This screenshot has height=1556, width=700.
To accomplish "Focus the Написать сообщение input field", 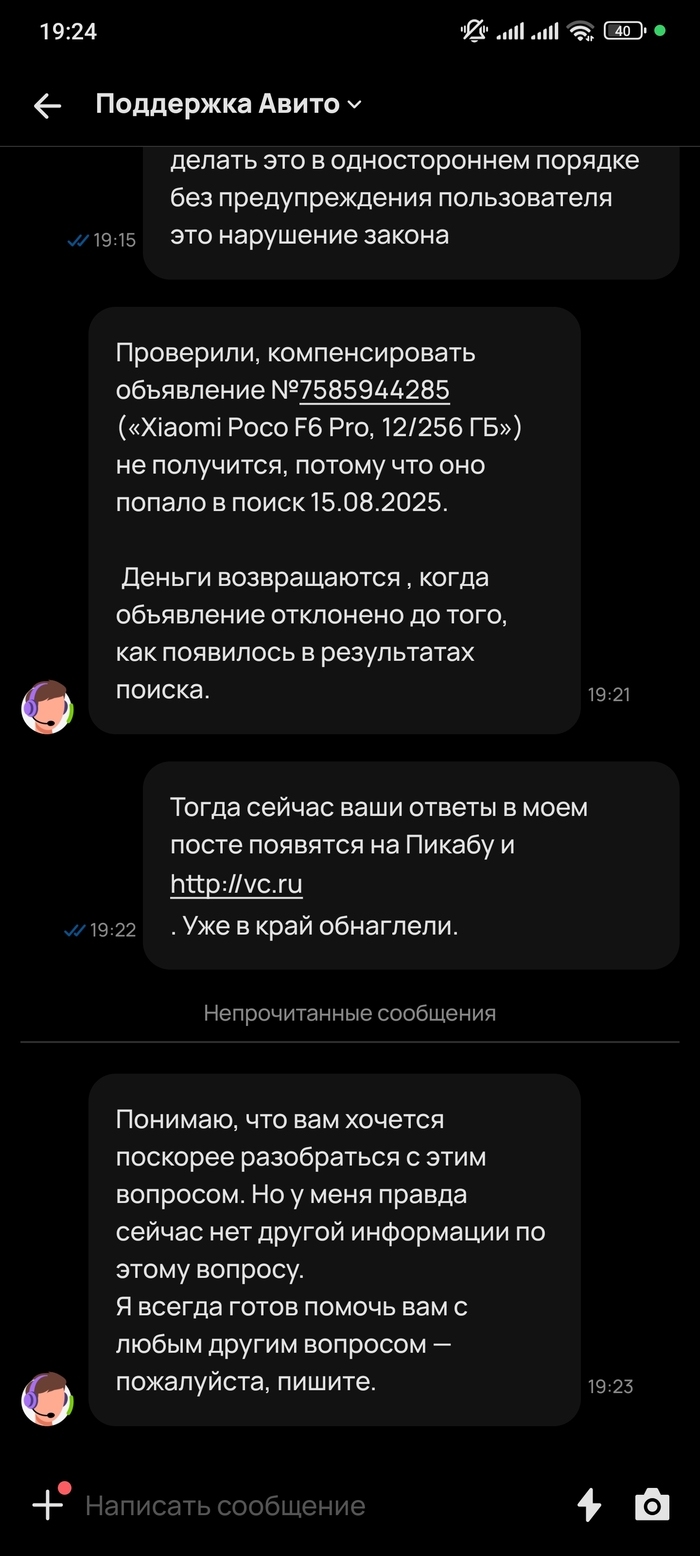I will click(300, 1505).
